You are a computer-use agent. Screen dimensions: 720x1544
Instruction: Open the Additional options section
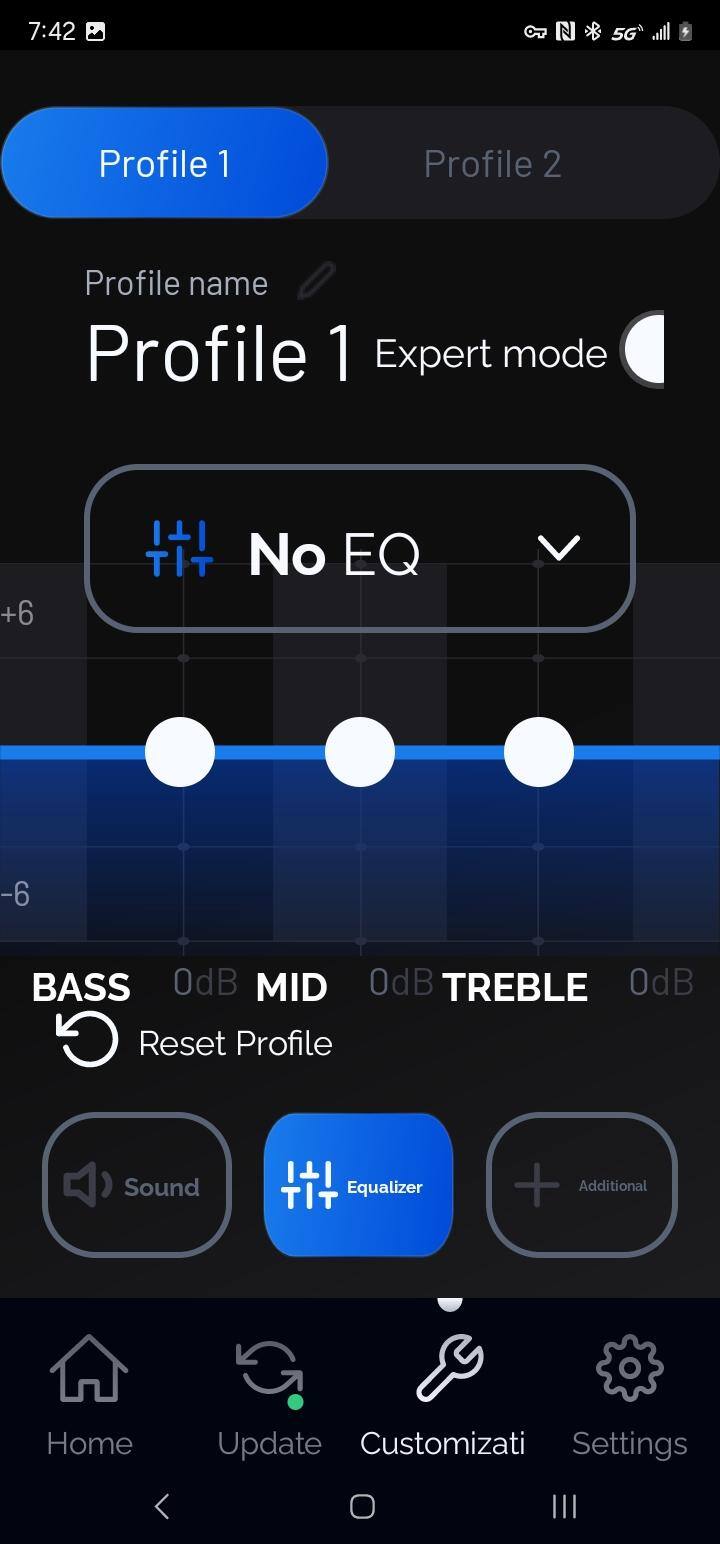581,1185
